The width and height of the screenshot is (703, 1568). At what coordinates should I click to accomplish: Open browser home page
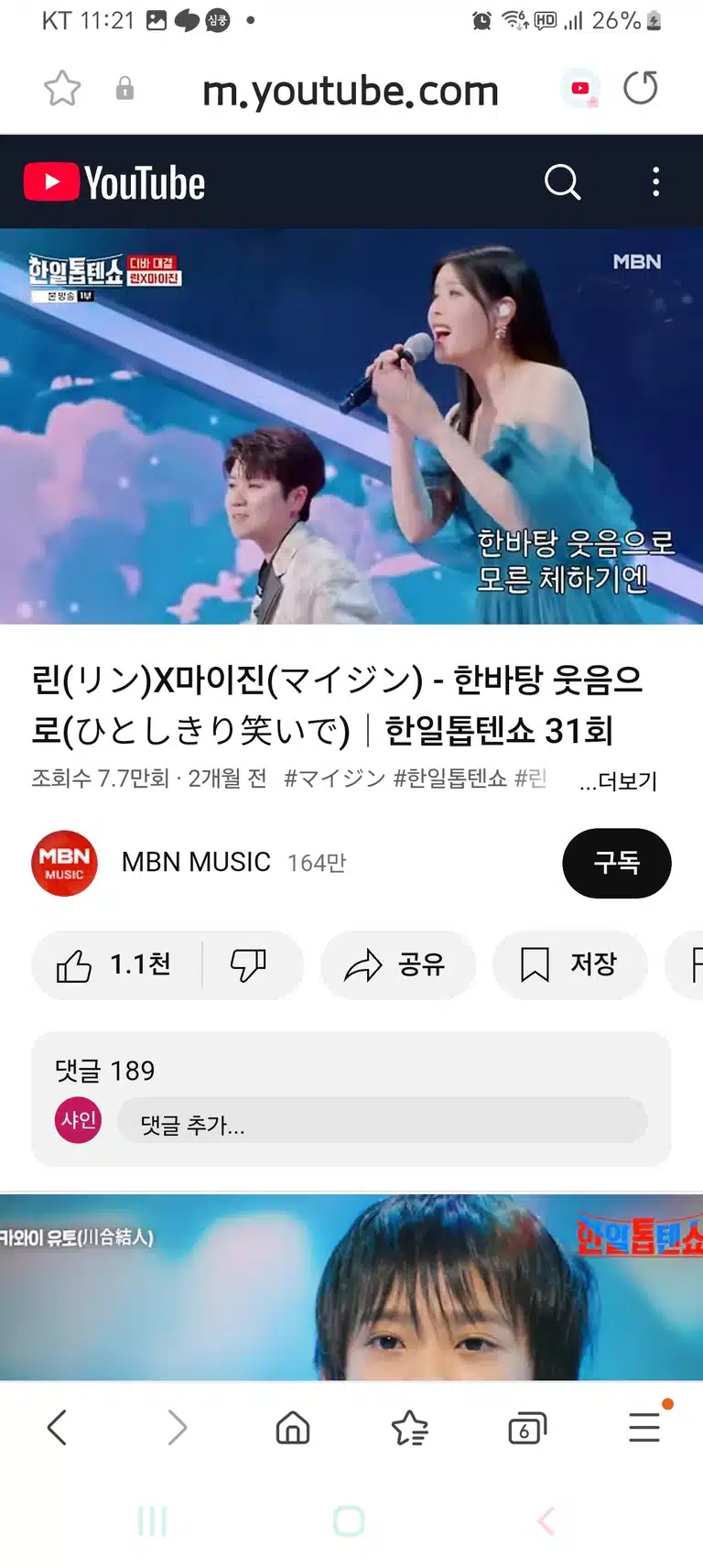coord(293,1427)
